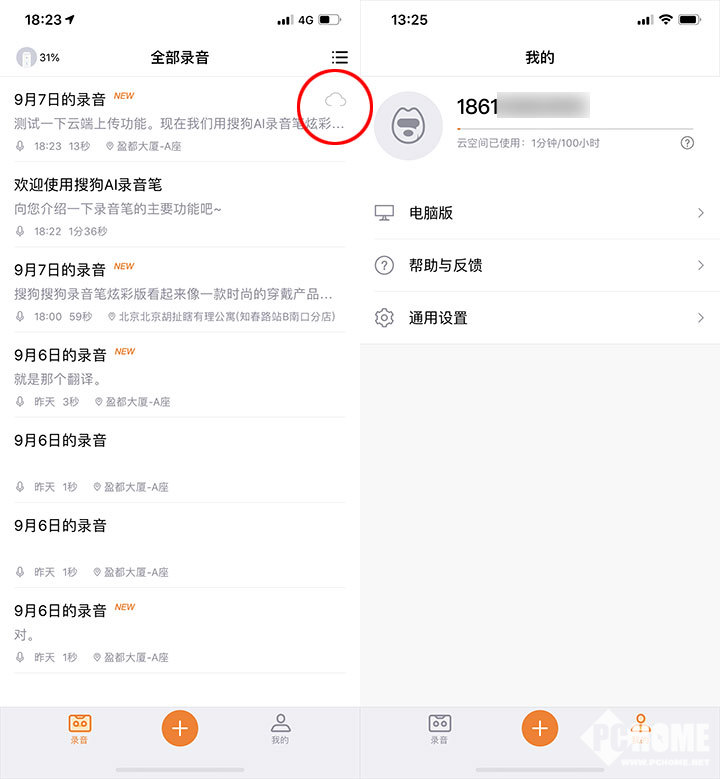Tap the cloud space help question icon
Image resolution: width=720 pixels, height=779 pixels.
(x=687, y=143)
